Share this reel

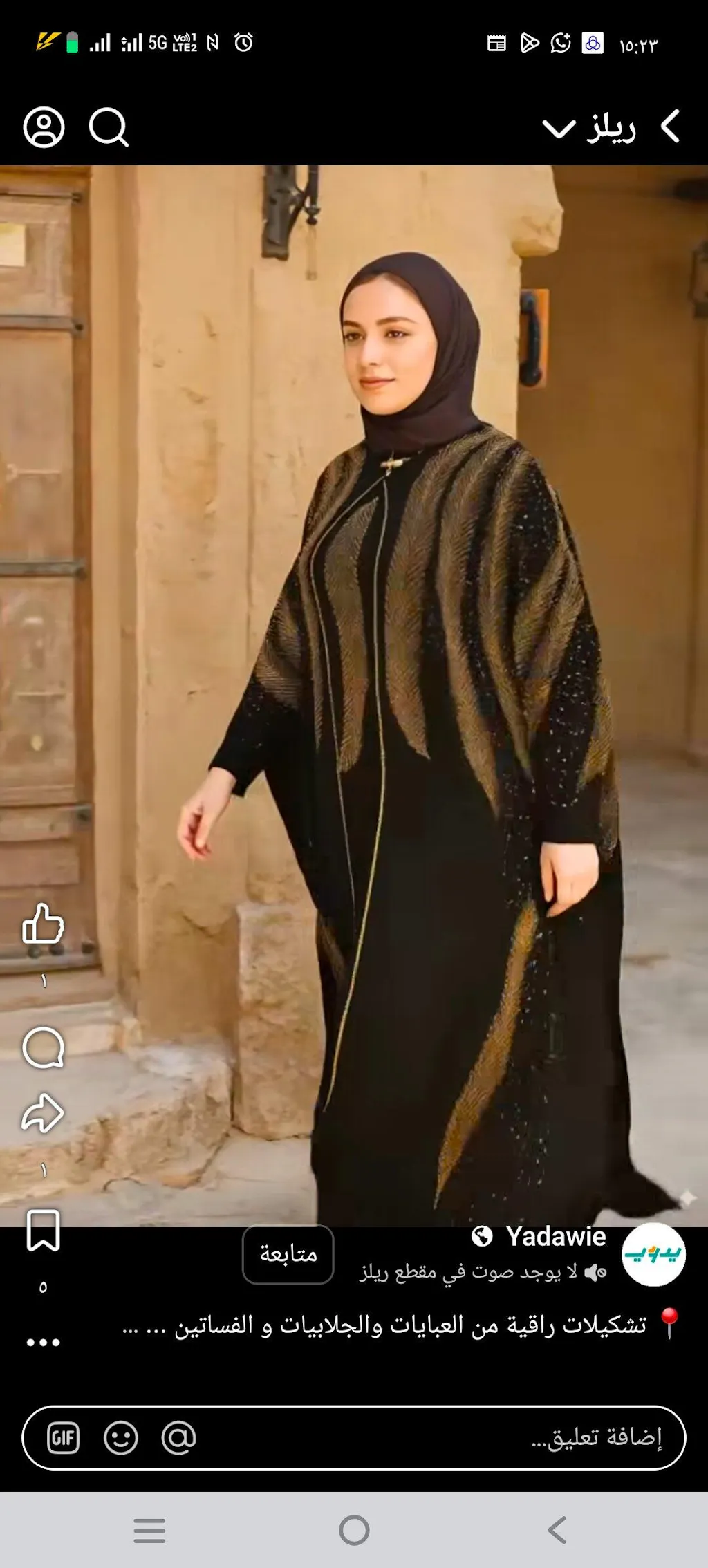(x=43, y=1113)
